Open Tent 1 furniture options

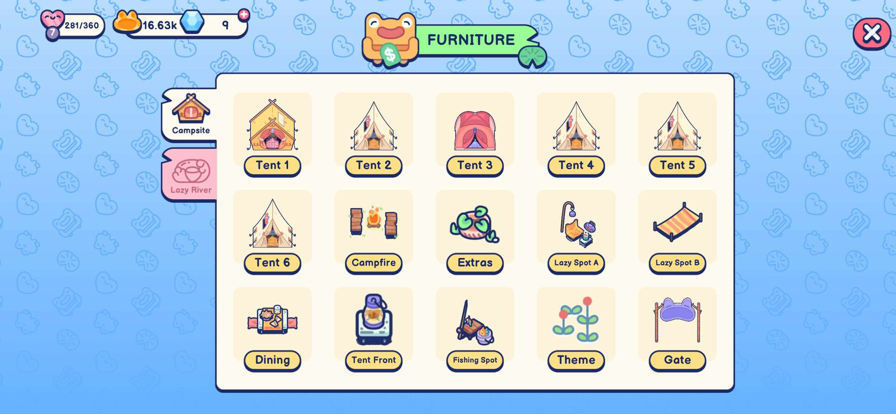(x=272, y=135)
